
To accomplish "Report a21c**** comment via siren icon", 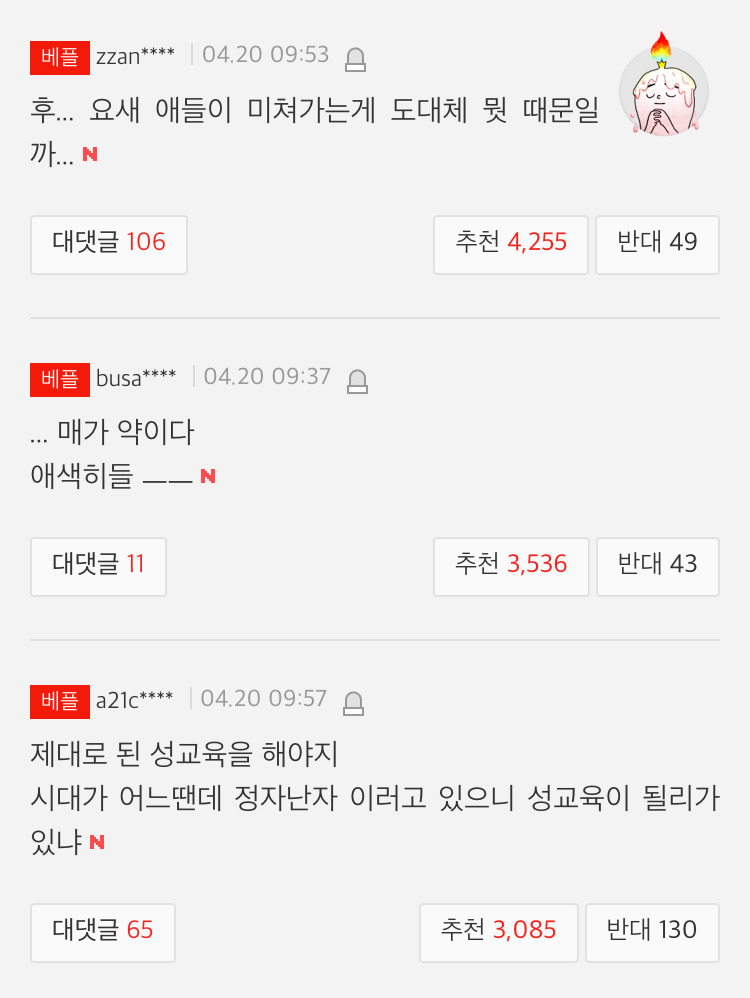I will pos(353,704).
